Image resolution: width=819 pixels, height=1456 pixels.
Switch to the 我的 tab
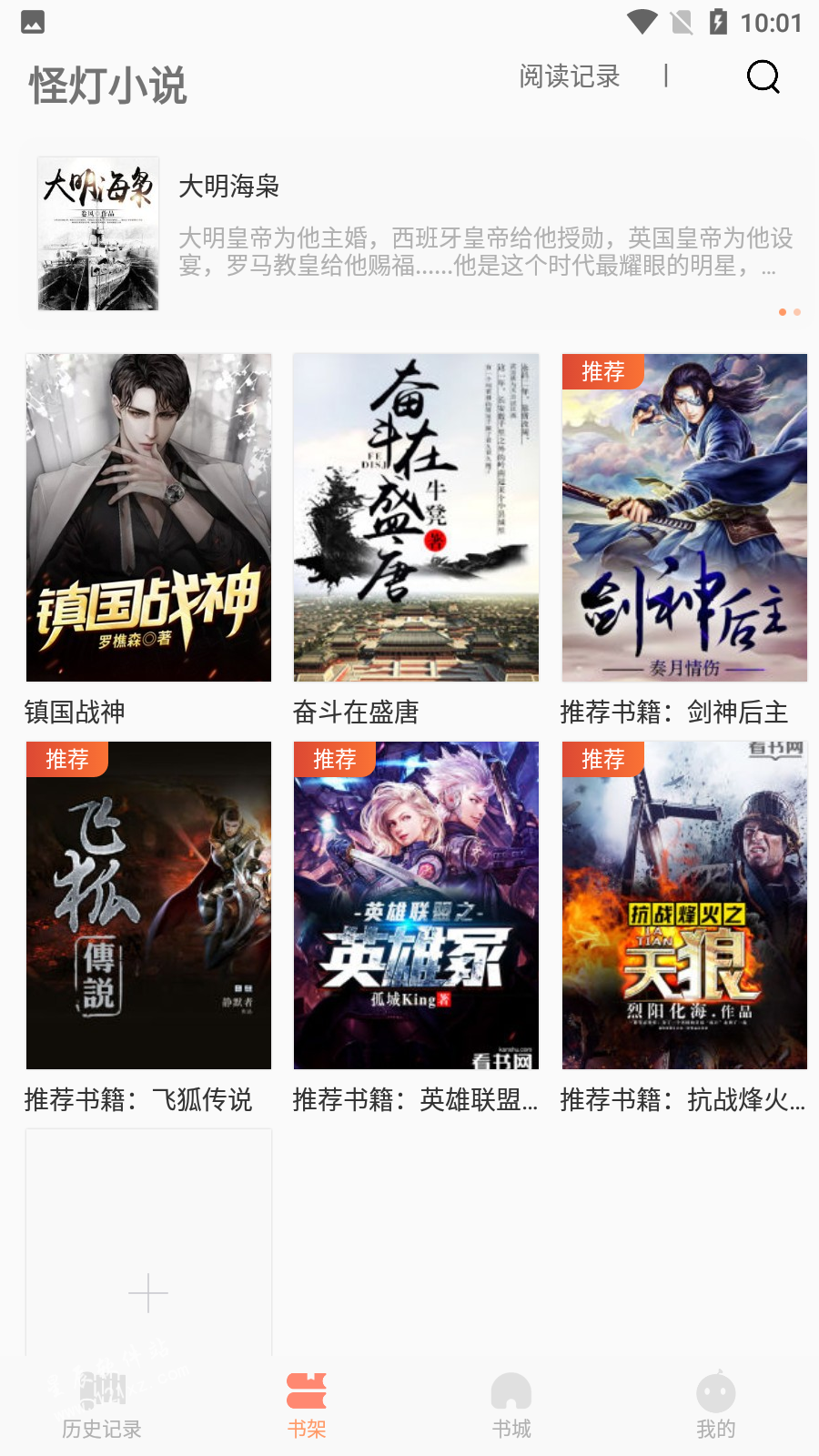[x=716, y=1406]
